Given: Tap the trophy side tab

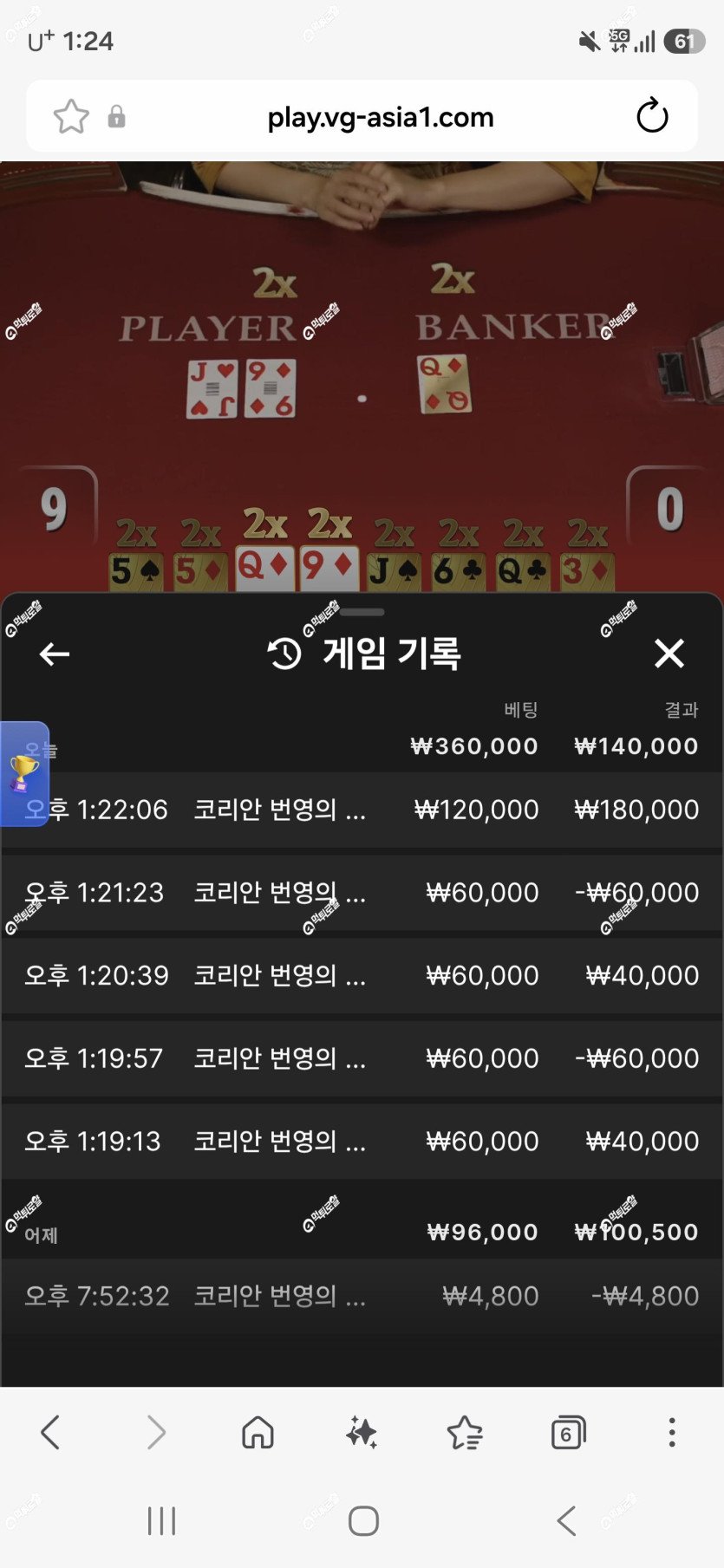Looking at the screenshot, I should [x=24, y=774].
